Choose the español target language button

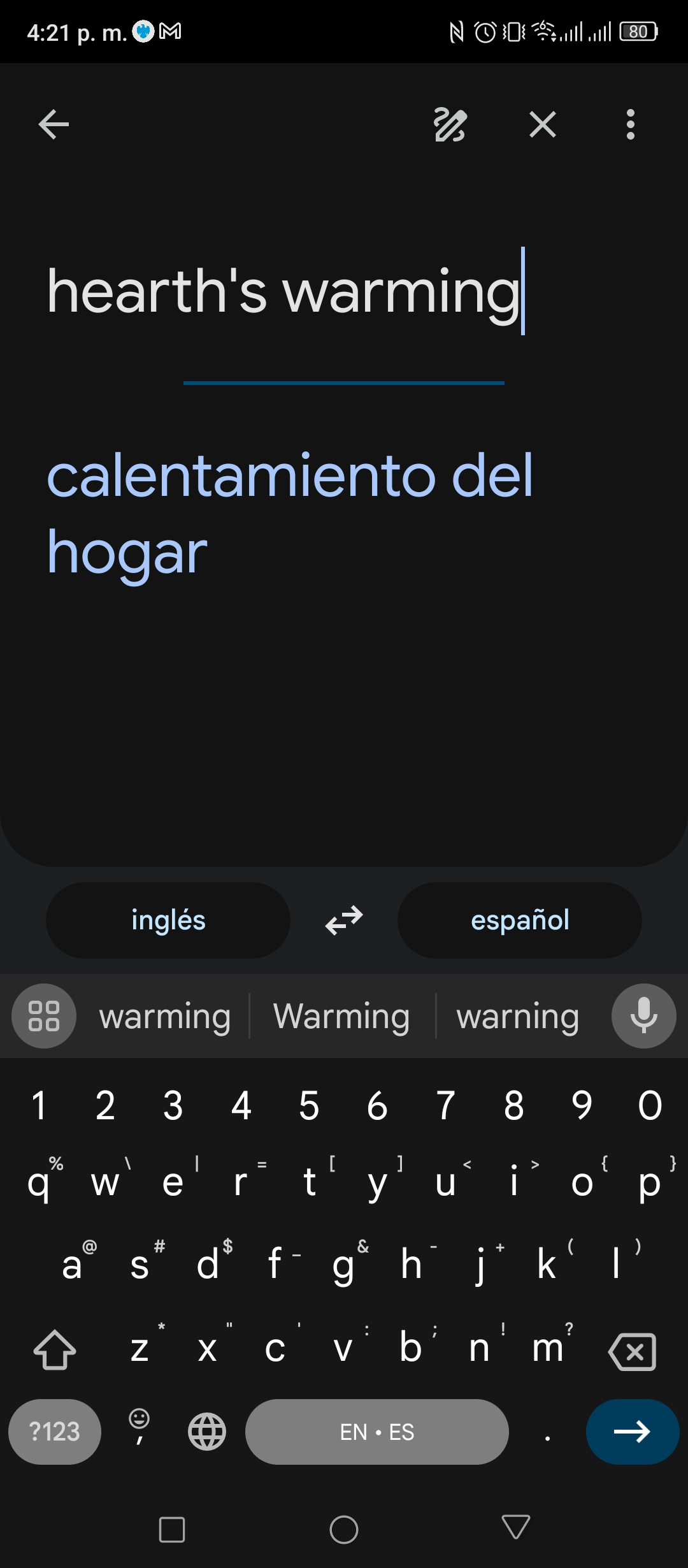[x=520, y=920]
